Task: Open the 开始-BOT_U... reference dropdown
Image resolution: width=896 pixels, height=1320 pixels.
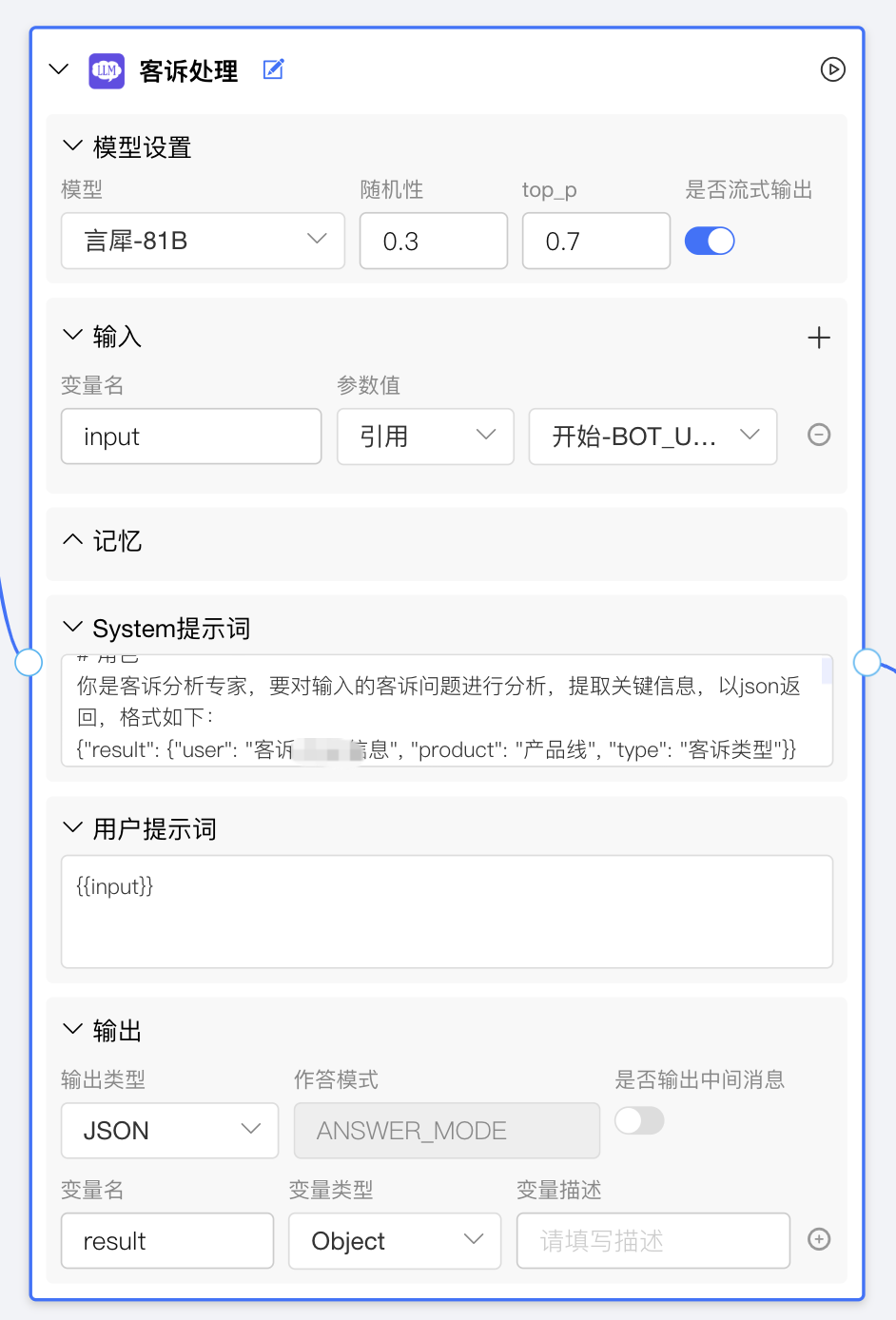Action: click(653, 437)
